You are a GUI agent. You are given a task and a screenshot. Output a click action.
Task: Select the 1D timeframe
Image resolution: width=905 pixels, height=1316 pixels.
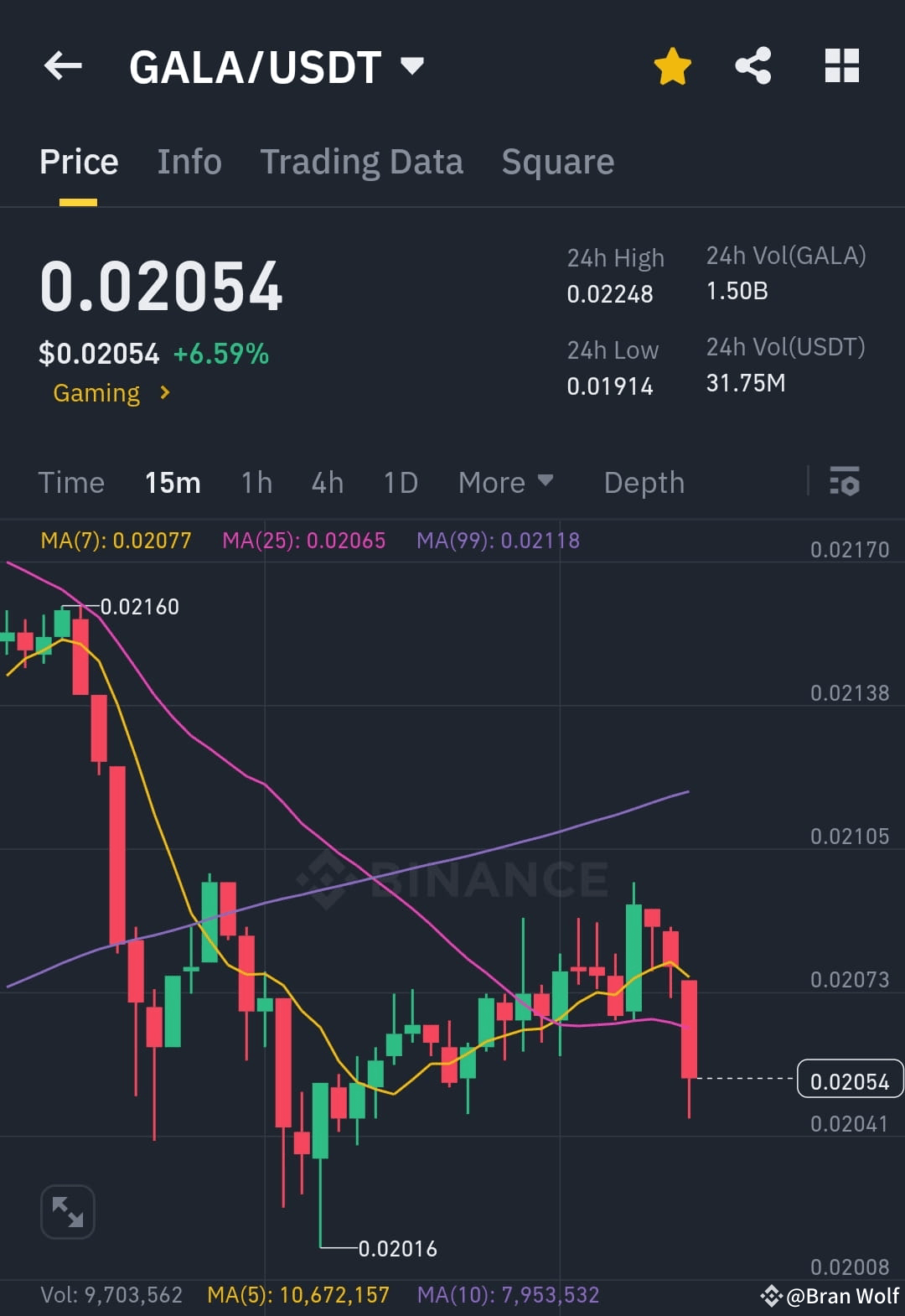(400, 482)
